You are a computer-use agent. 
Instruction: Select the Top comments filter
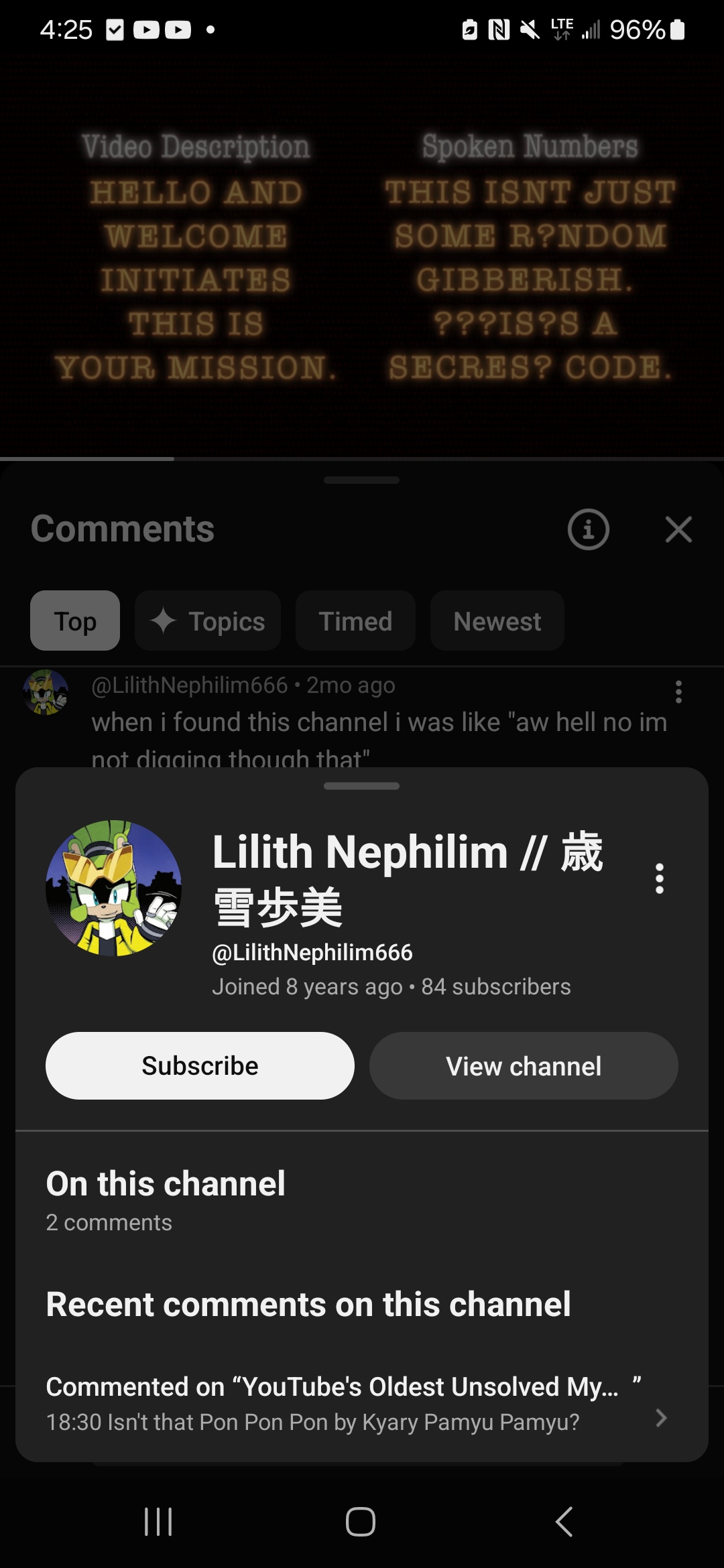[75, 620]
